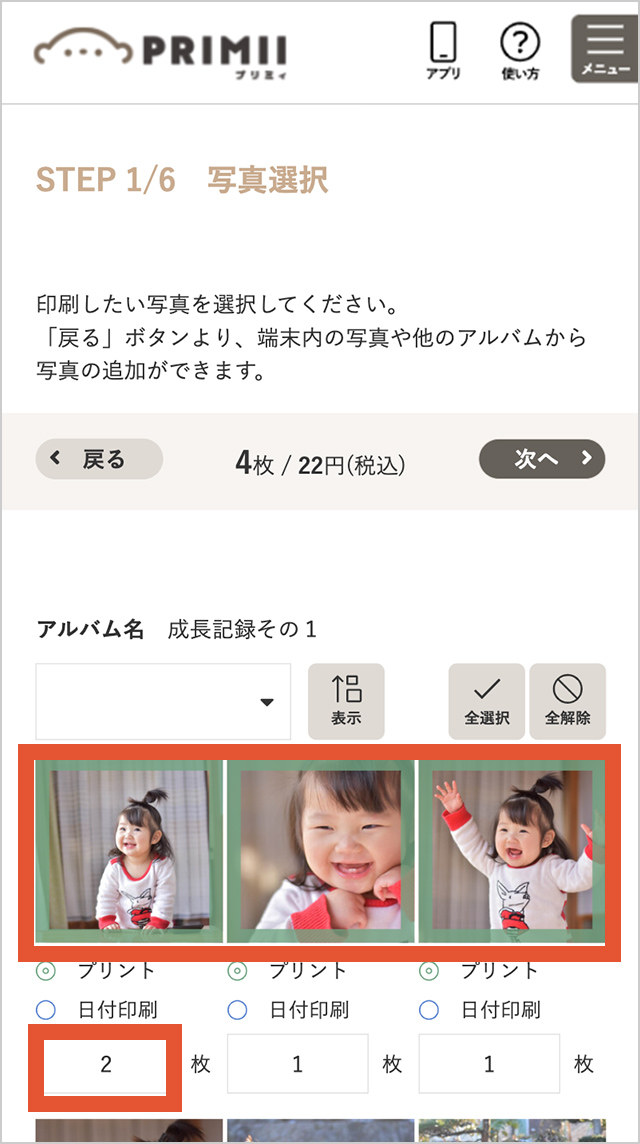Choose 日付印刷 under the sitting girl photo
640x1144 pixels.
tap(46, 1010)
